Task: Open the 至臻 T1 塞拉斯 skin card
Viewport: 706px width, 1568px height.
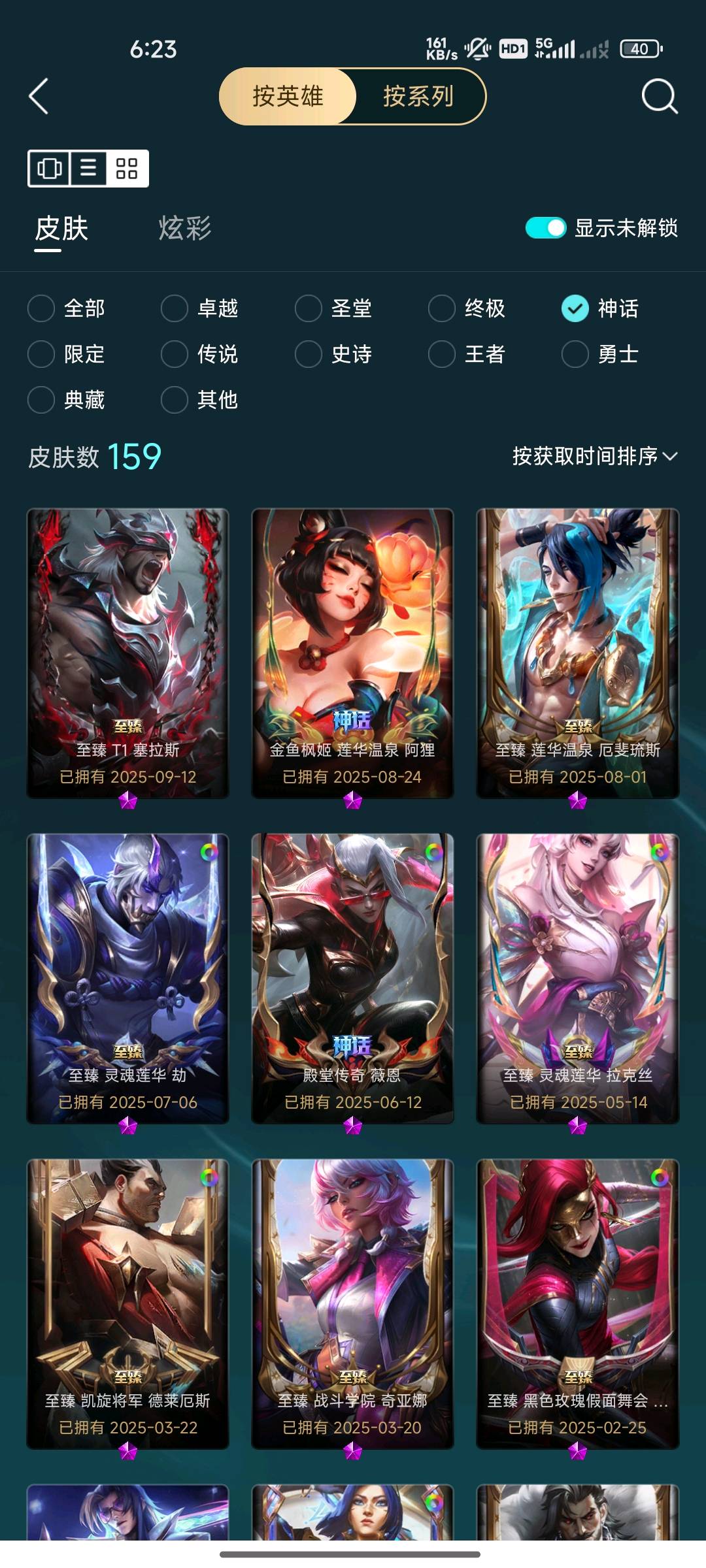Action: [127, 653]
